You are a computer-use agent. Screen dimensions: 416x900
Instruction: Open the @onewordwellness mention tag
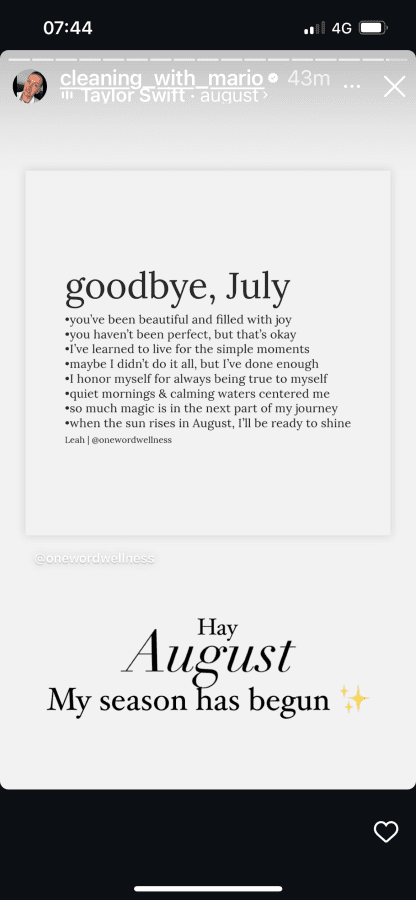(95, 558)
